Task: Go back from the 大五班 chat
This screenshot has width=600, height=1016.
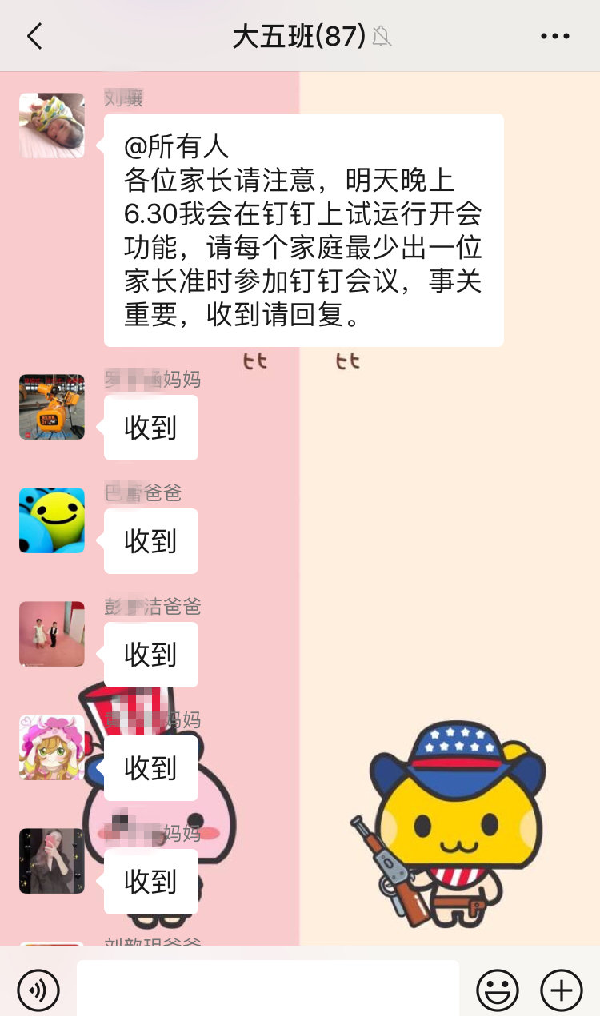Action: [35, 37]
